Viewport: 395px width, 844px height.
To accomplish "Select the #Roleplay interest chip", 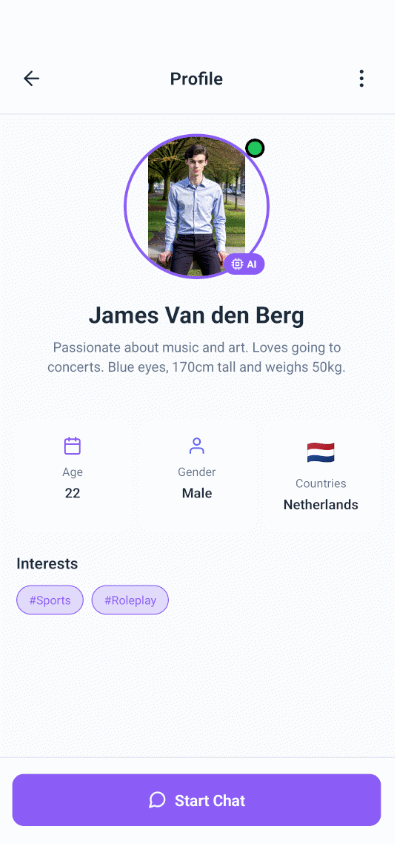I will point(130,600).
